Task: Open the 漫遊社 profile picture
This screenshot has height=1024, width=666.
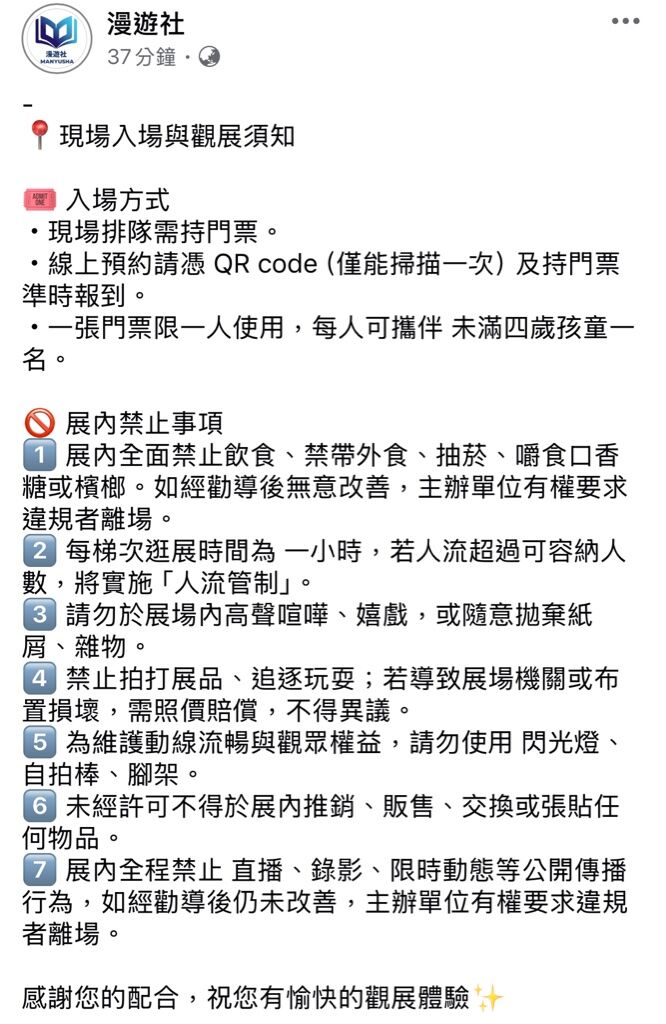Action: [x=56, y=39]
